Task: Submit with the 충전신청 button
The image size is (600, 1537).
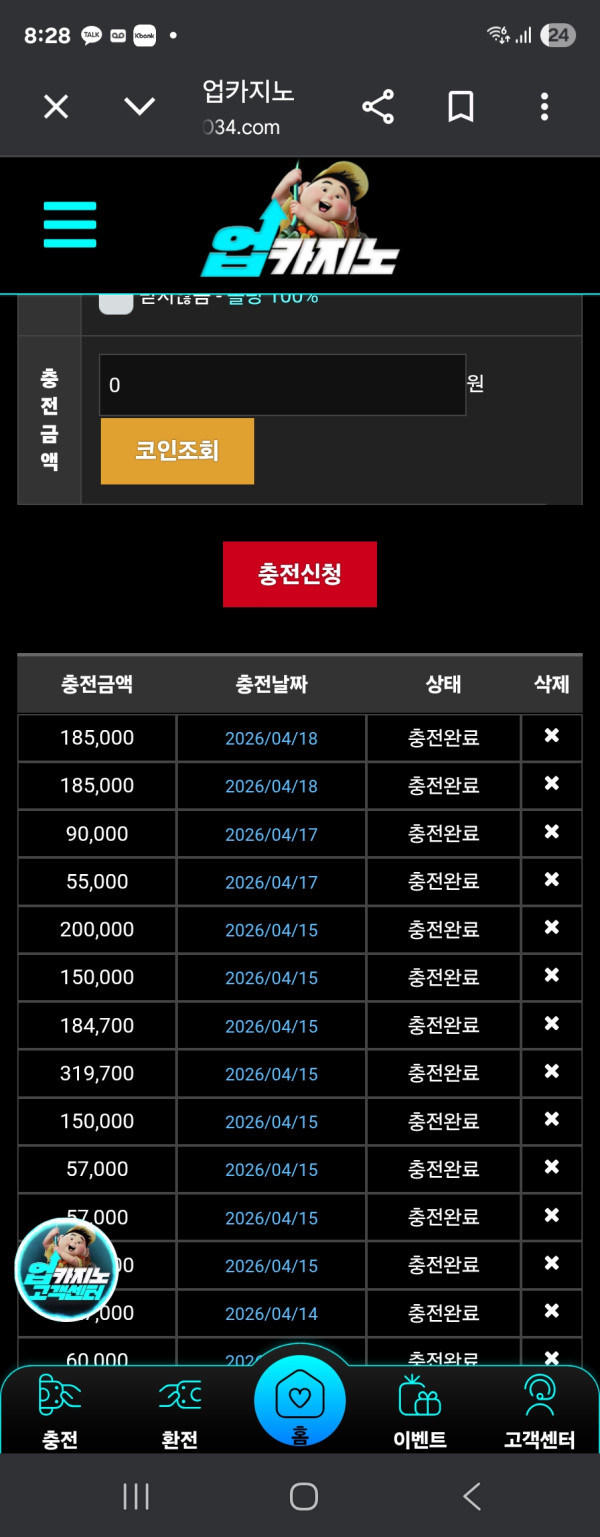Action: point(300,574)
